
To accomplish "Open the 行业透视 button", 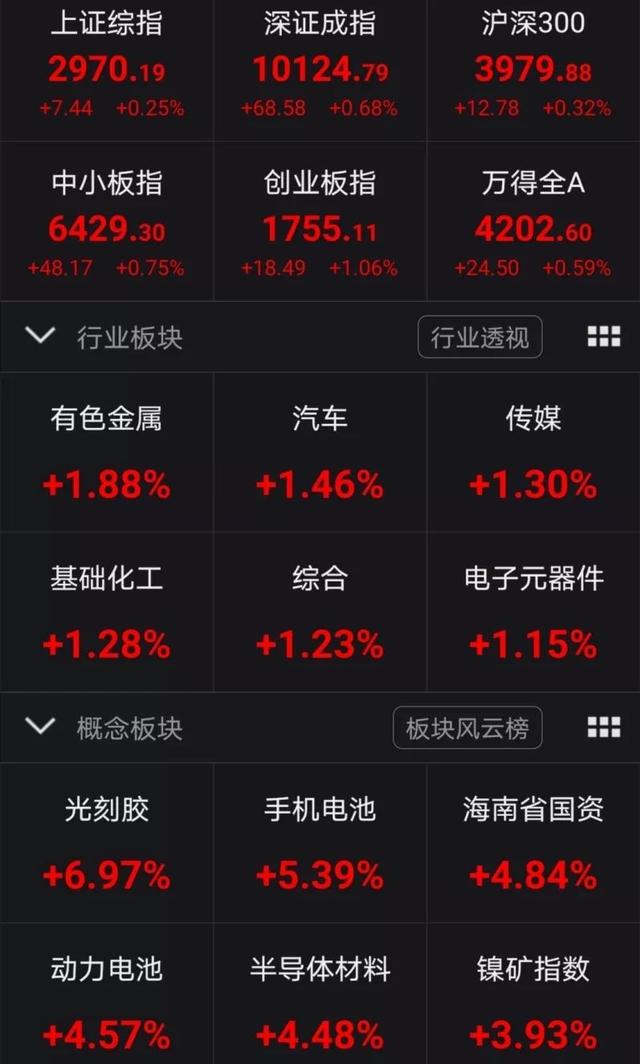I will coord(480,337).
